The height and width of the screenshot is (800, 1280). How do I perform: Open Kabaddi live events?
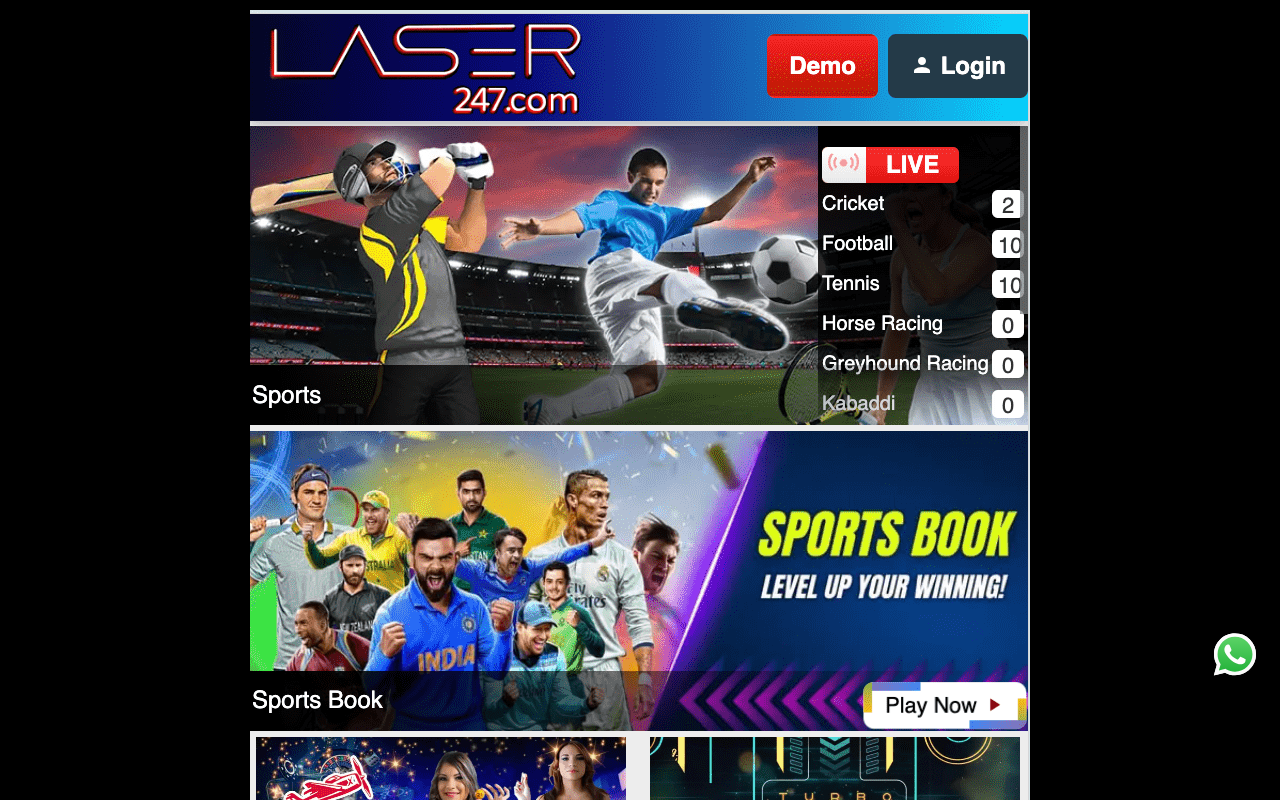click(x=922, y=404)
